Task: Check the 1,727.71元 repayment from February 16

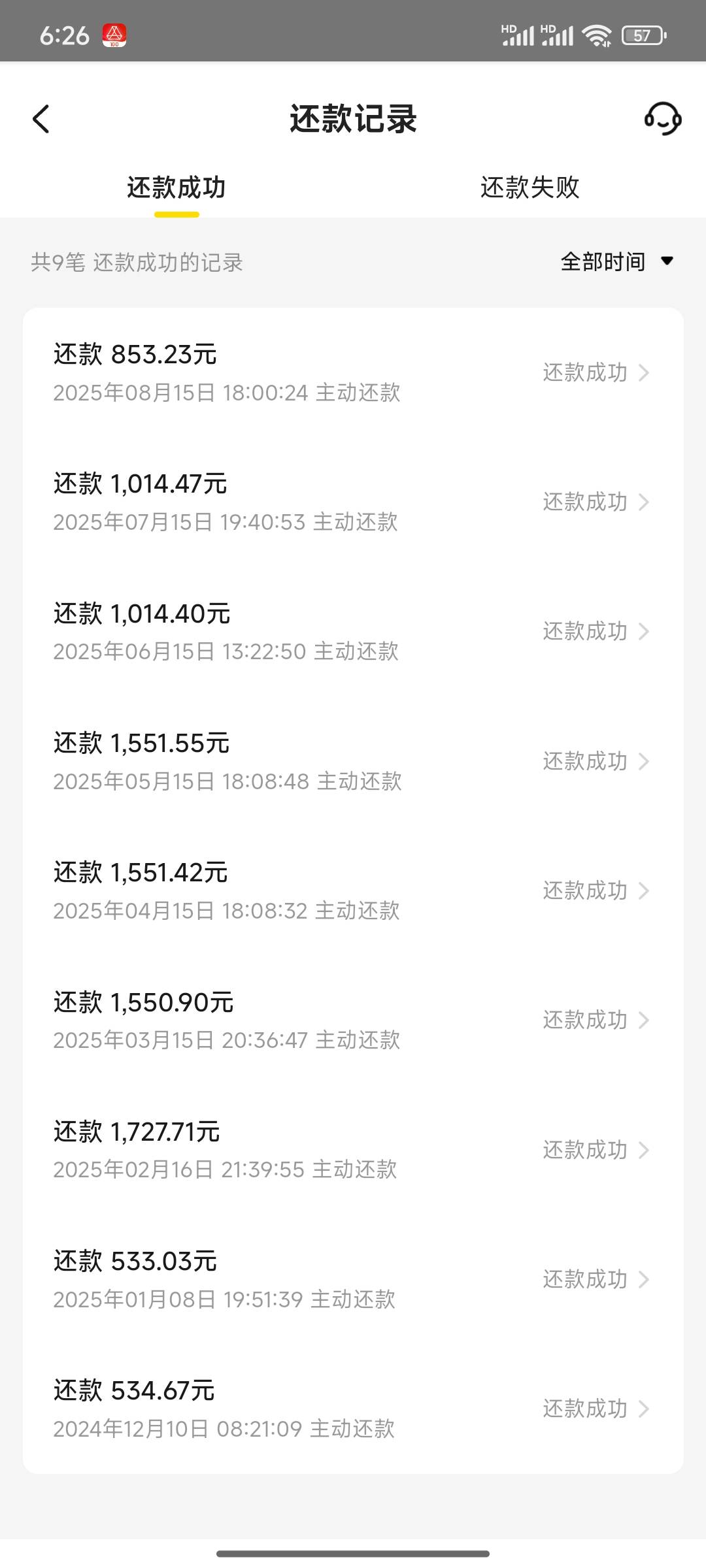Action: [x=353, y=1150]
